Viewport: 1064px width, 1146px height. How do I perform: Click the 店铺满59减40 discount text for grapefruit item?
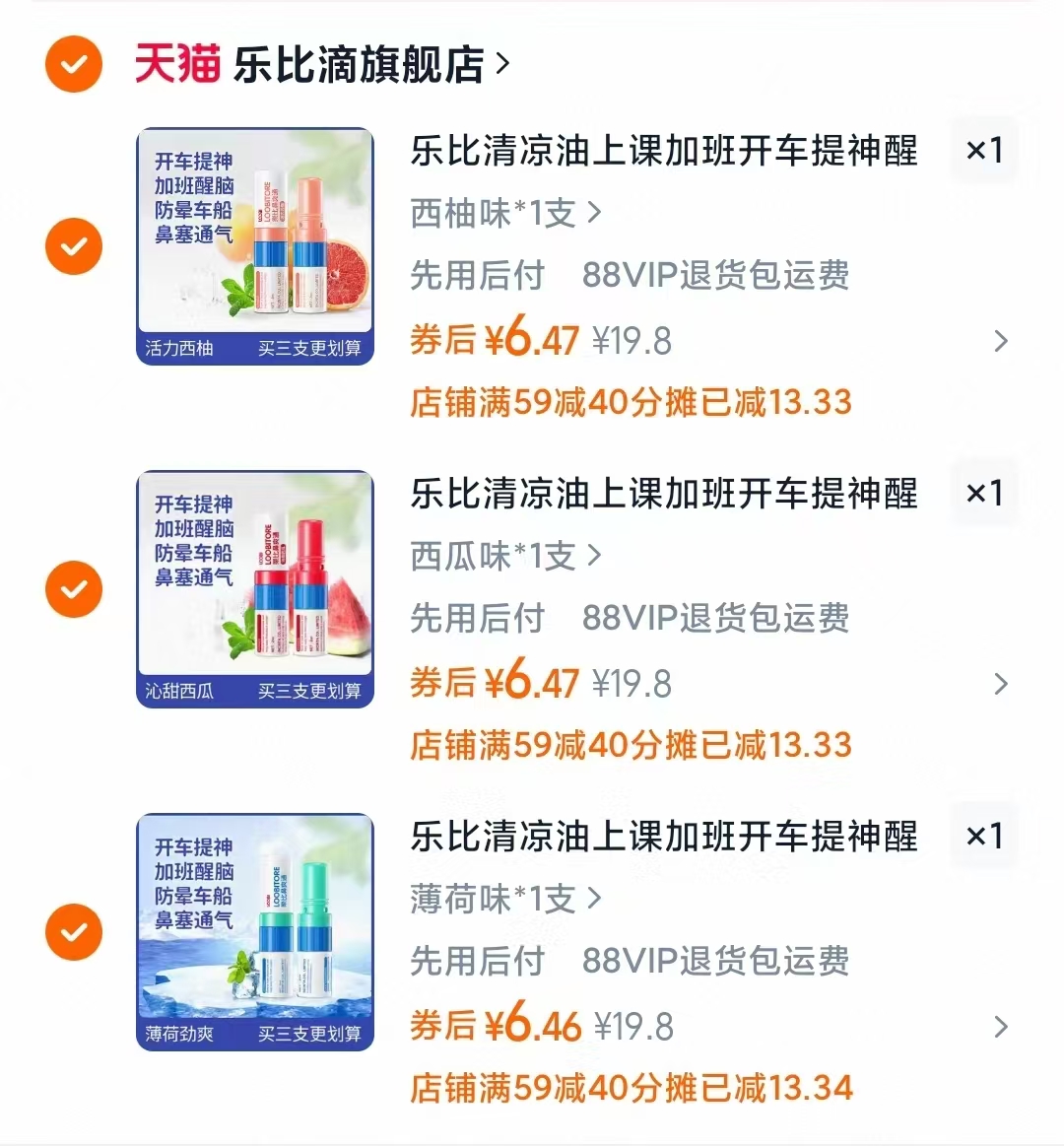coord(631,403)
